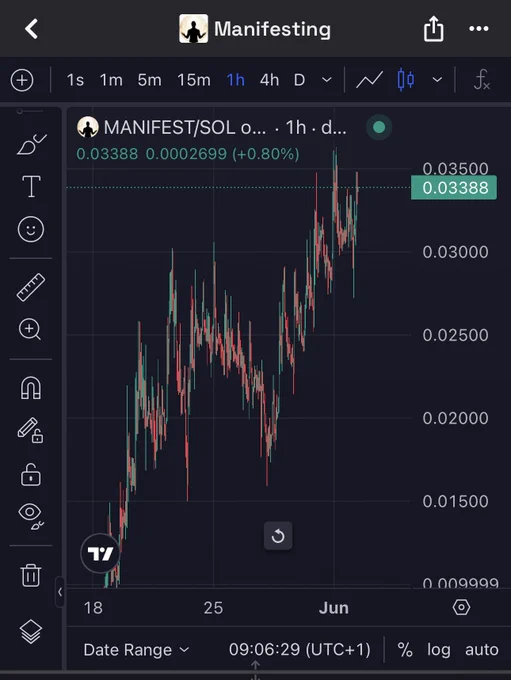The height and width of the screenshot is (680, 511).
Task: Pick the ruler measure tool
Action: click(x=31, y=287)
